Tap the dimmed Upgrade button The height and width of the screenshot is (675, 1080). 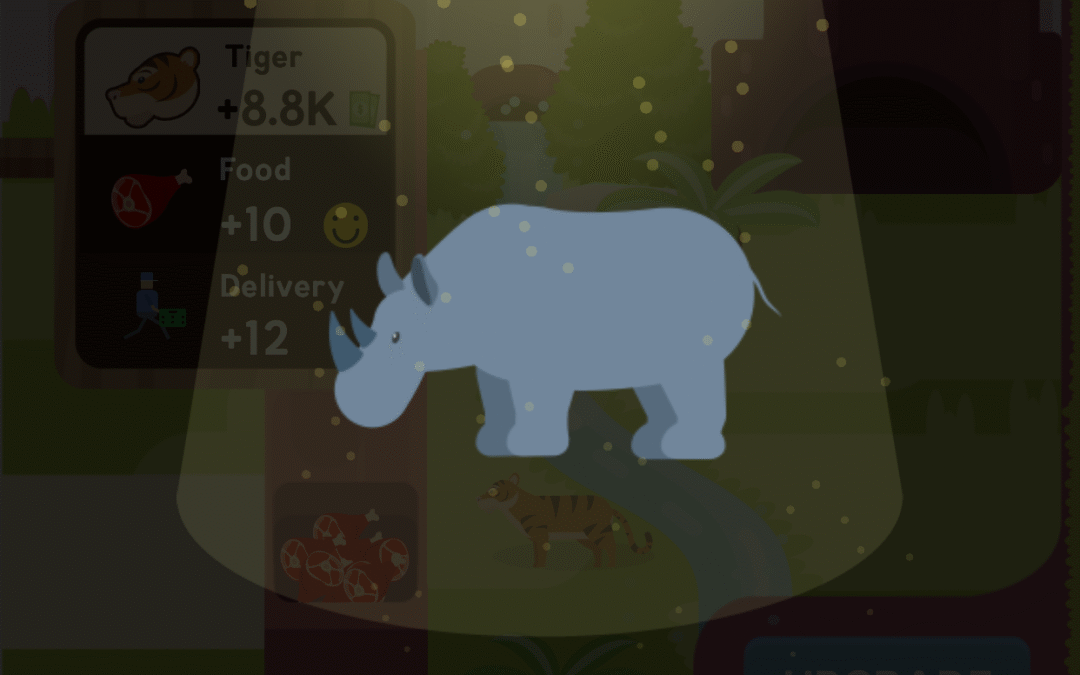coord(886,660)
